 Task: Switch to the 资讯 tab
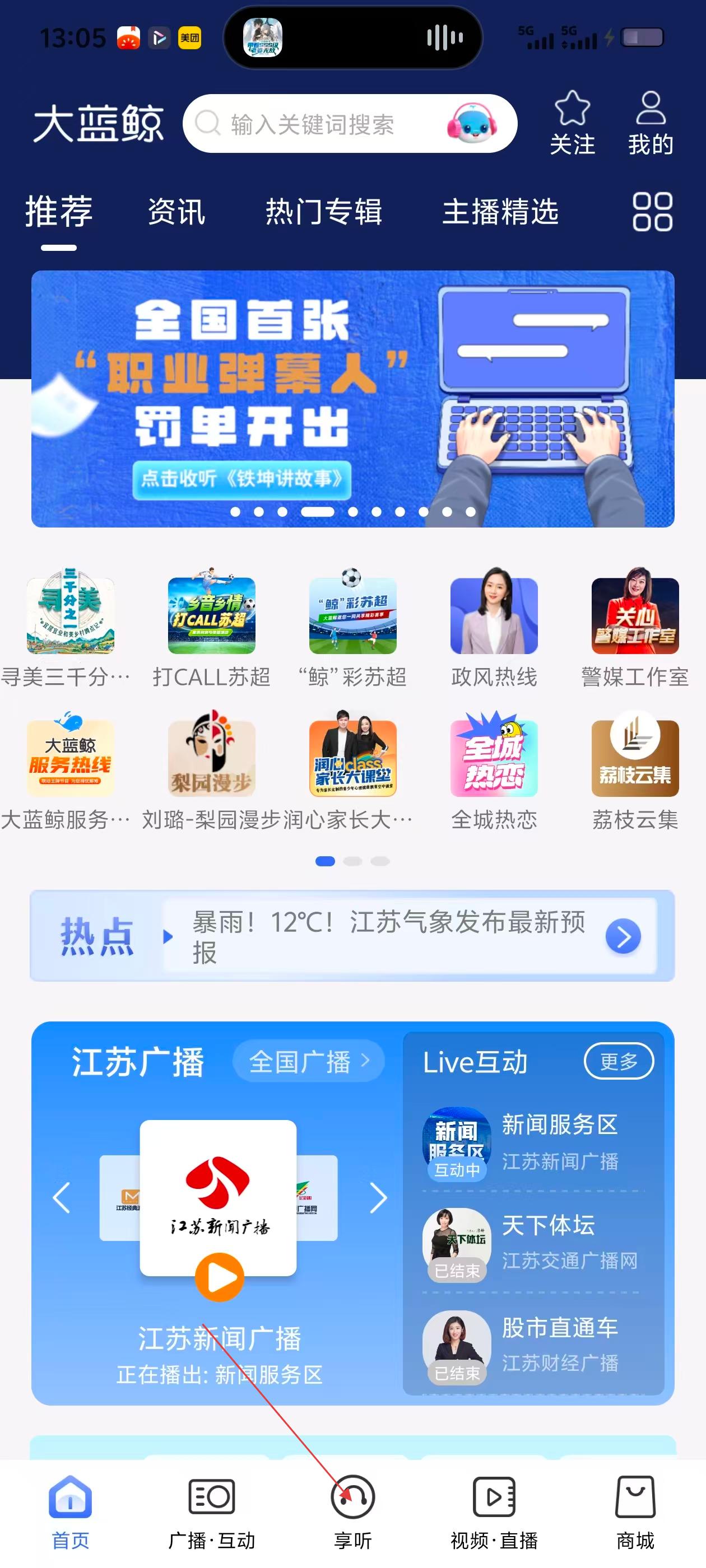pyautogui.click(x=176, y=212)
